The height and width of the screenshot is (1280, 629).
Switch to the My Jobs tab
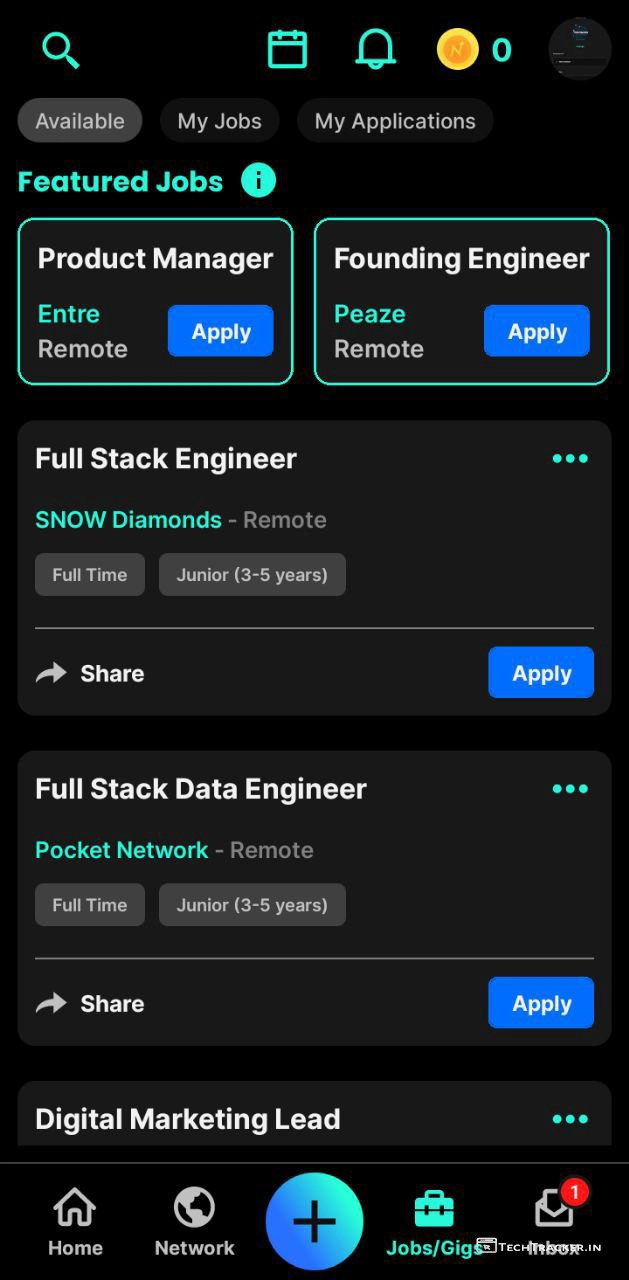219,121
